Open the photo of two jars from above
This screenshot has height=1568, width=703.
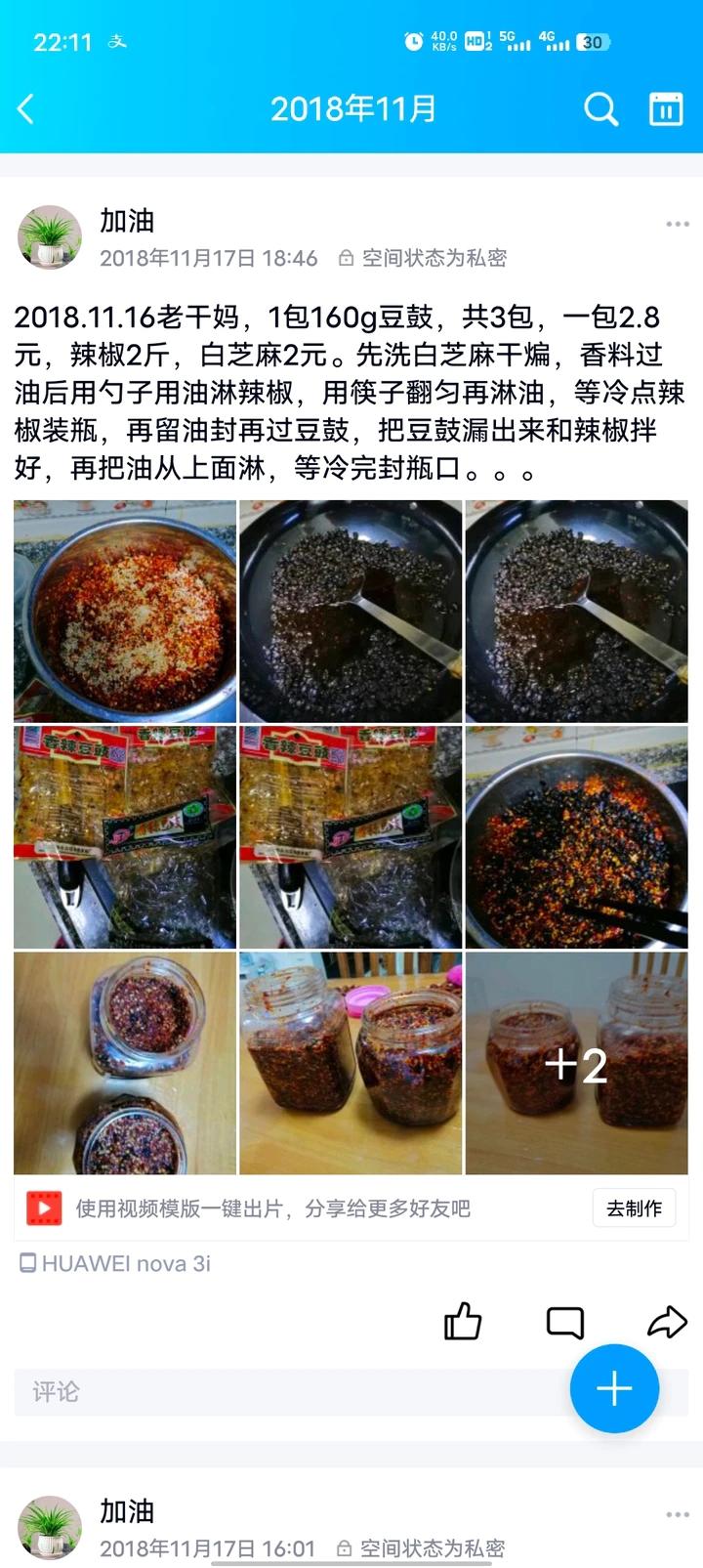pyautogui.click(x=125, y=1063)
